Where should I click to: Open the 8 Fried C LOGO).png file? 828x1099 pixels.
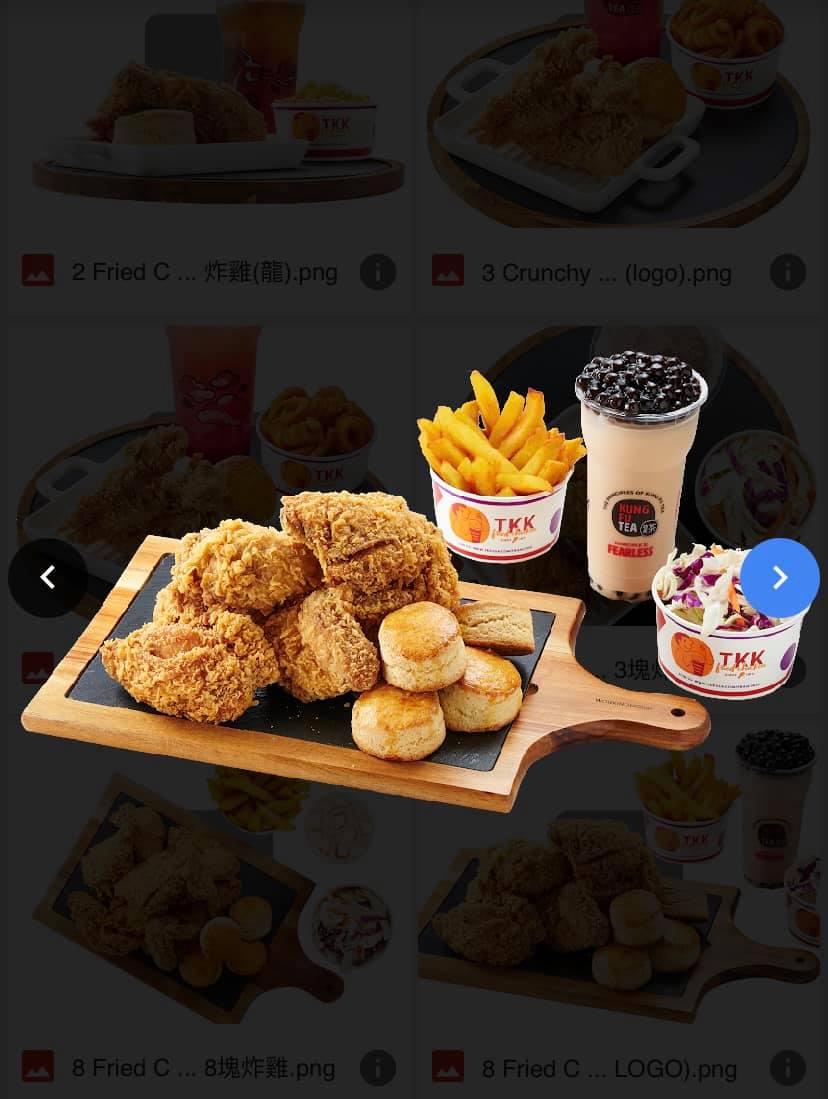609,1067
